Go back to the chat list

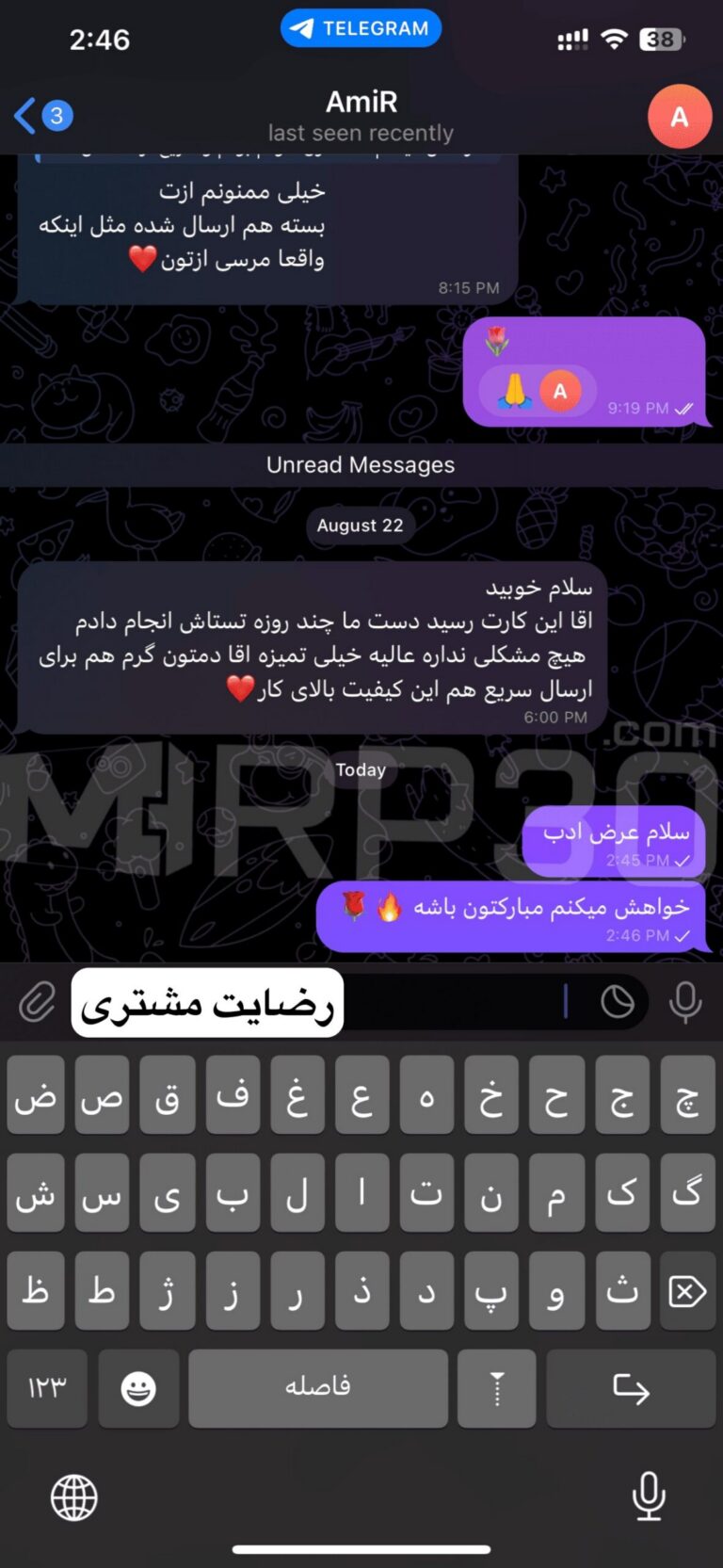pos(42,116)
